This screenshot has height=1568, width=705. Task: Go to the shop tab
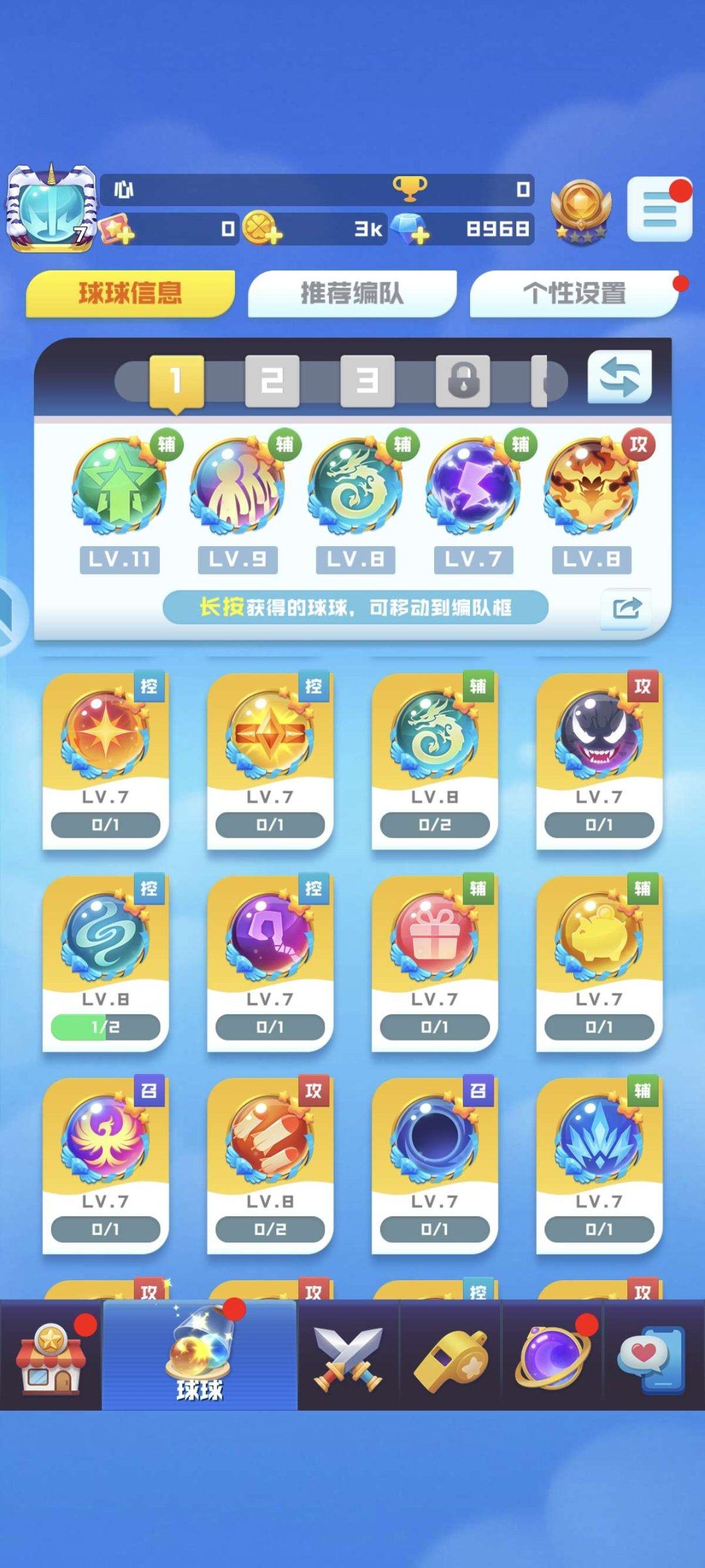coord(51,1357)
